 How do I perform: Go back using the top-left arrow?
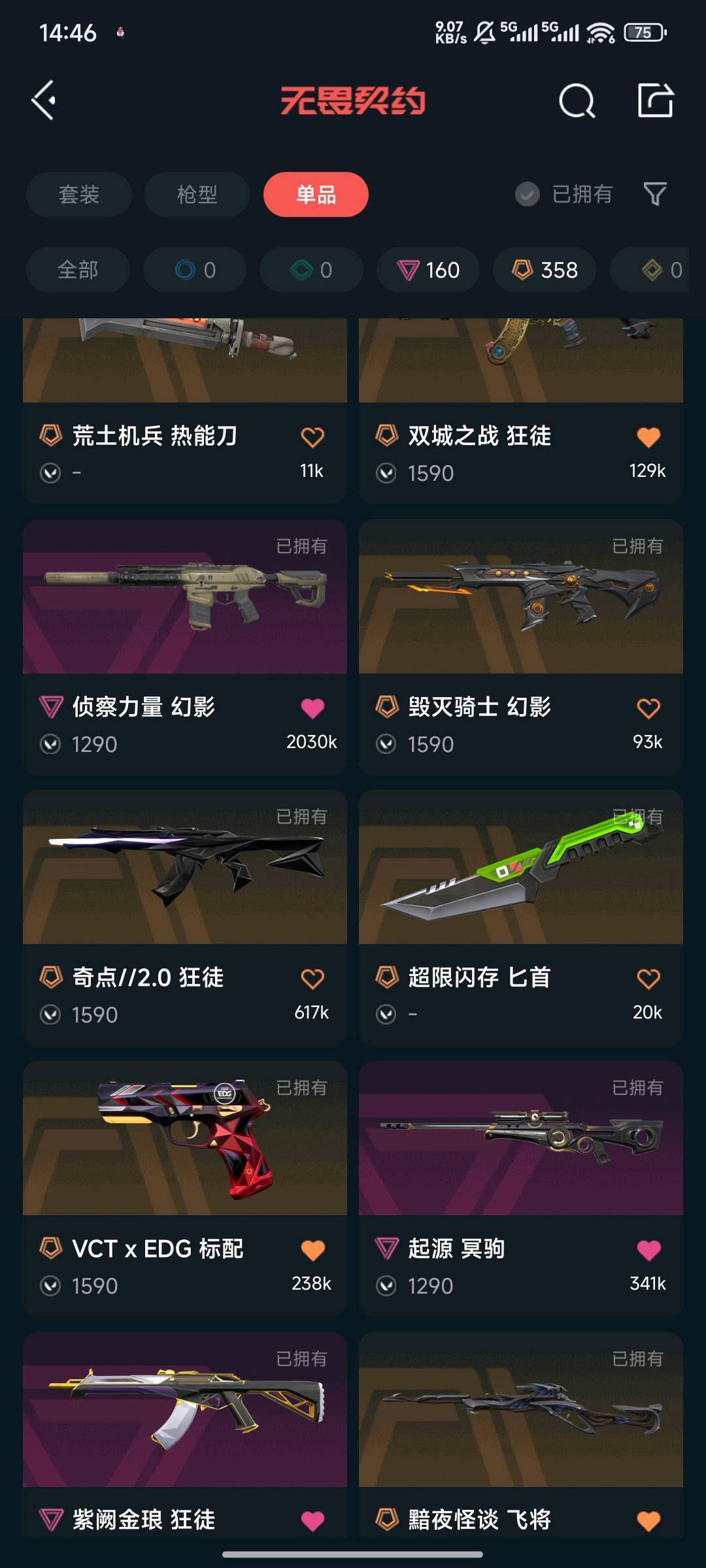(44, 101)
